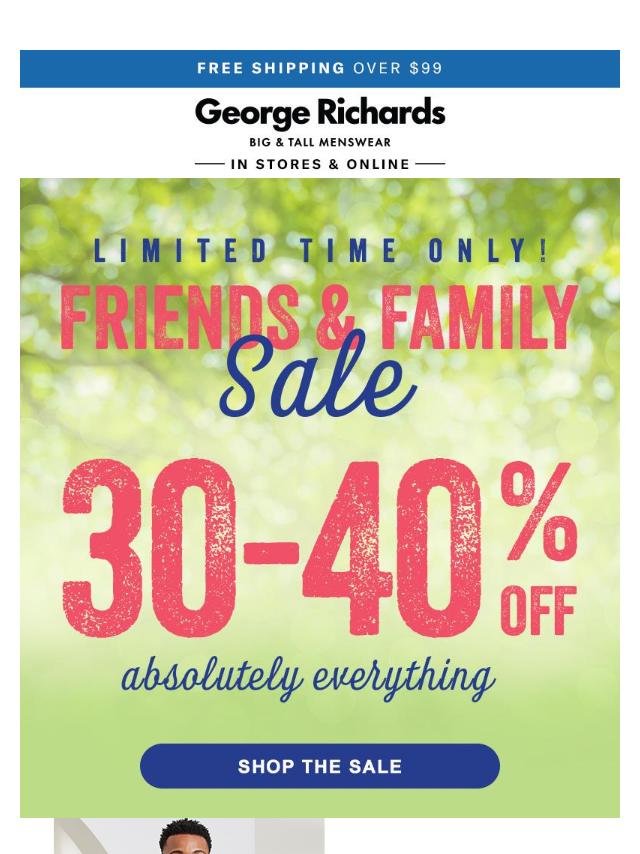Open the Free Shipping over $99 banner
The width and height of the screenshot is (640, 854).
point(319,69)
